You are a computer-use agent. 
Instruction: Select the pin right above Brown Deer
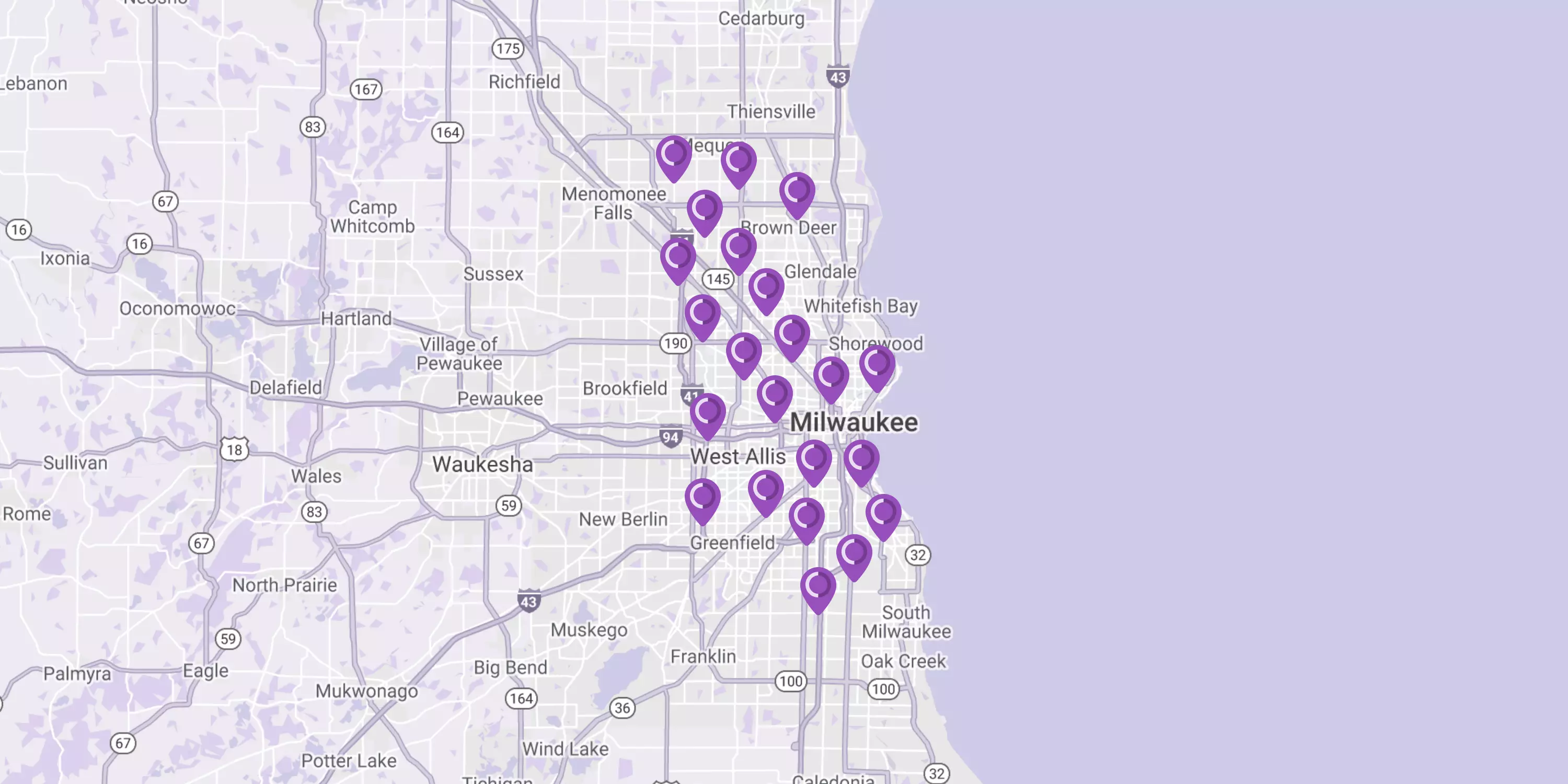(x=797, y=192)
